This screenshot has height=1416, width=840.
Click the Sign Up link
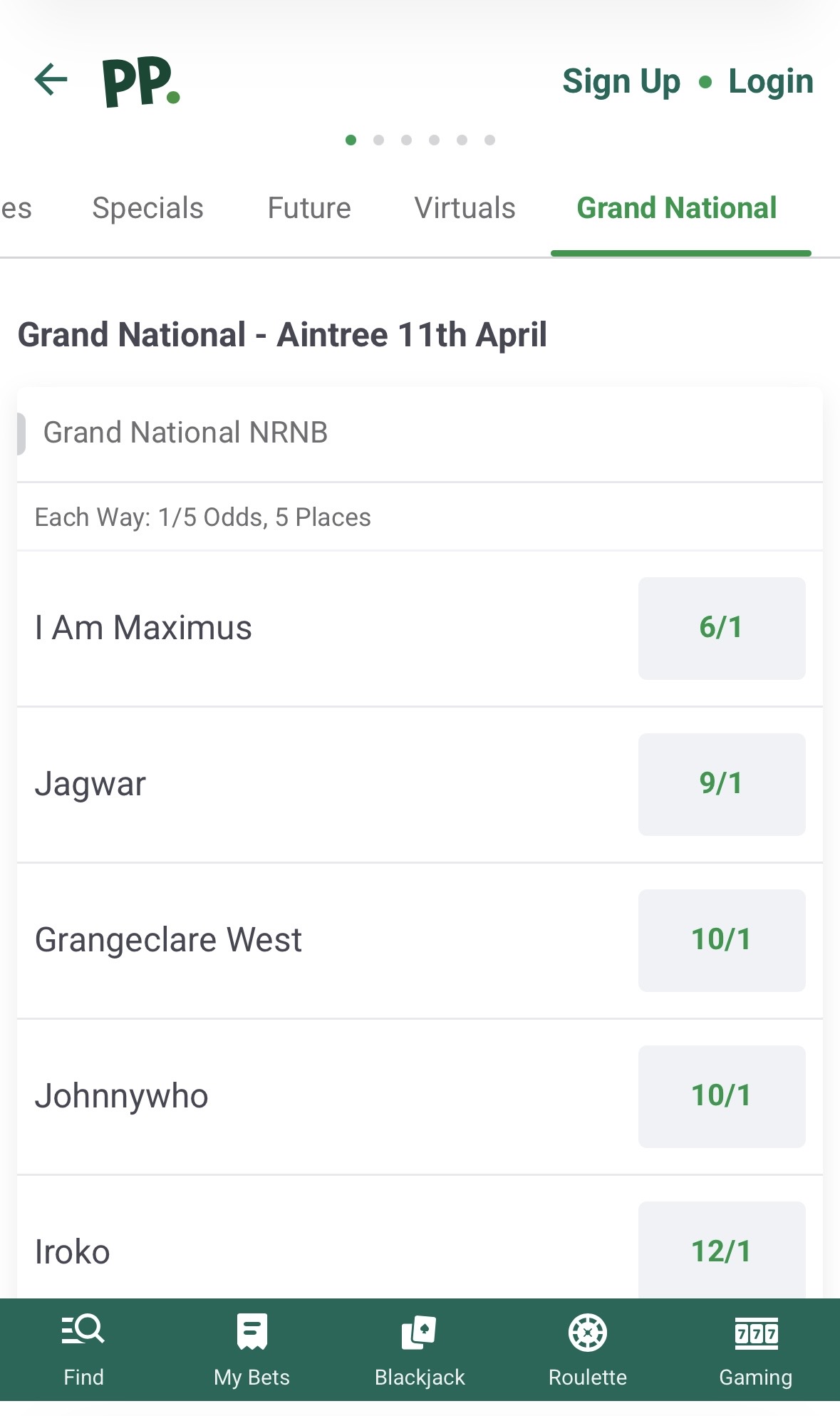click(622, 81)
